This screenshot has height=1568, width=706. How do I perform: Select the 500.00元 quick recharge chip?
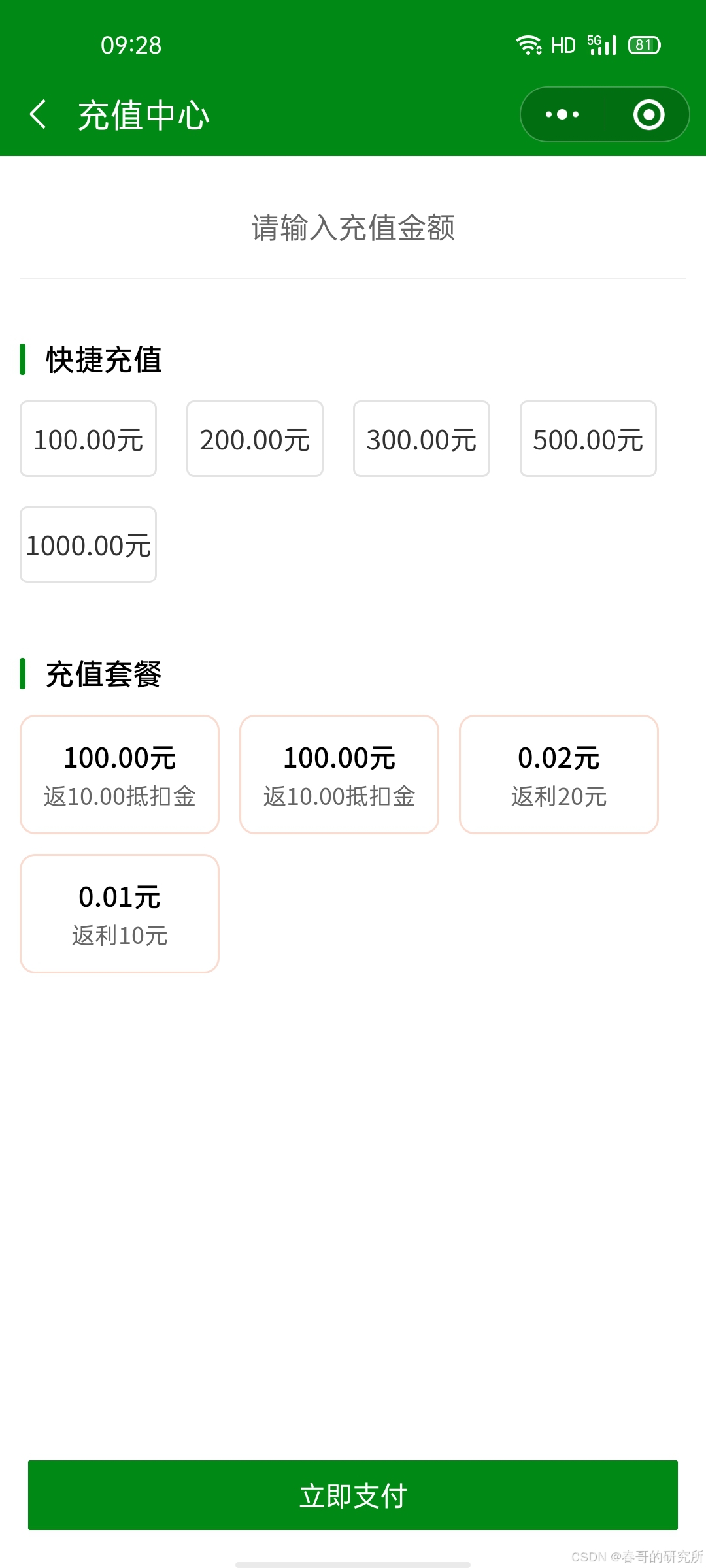(x=588, y=439)
